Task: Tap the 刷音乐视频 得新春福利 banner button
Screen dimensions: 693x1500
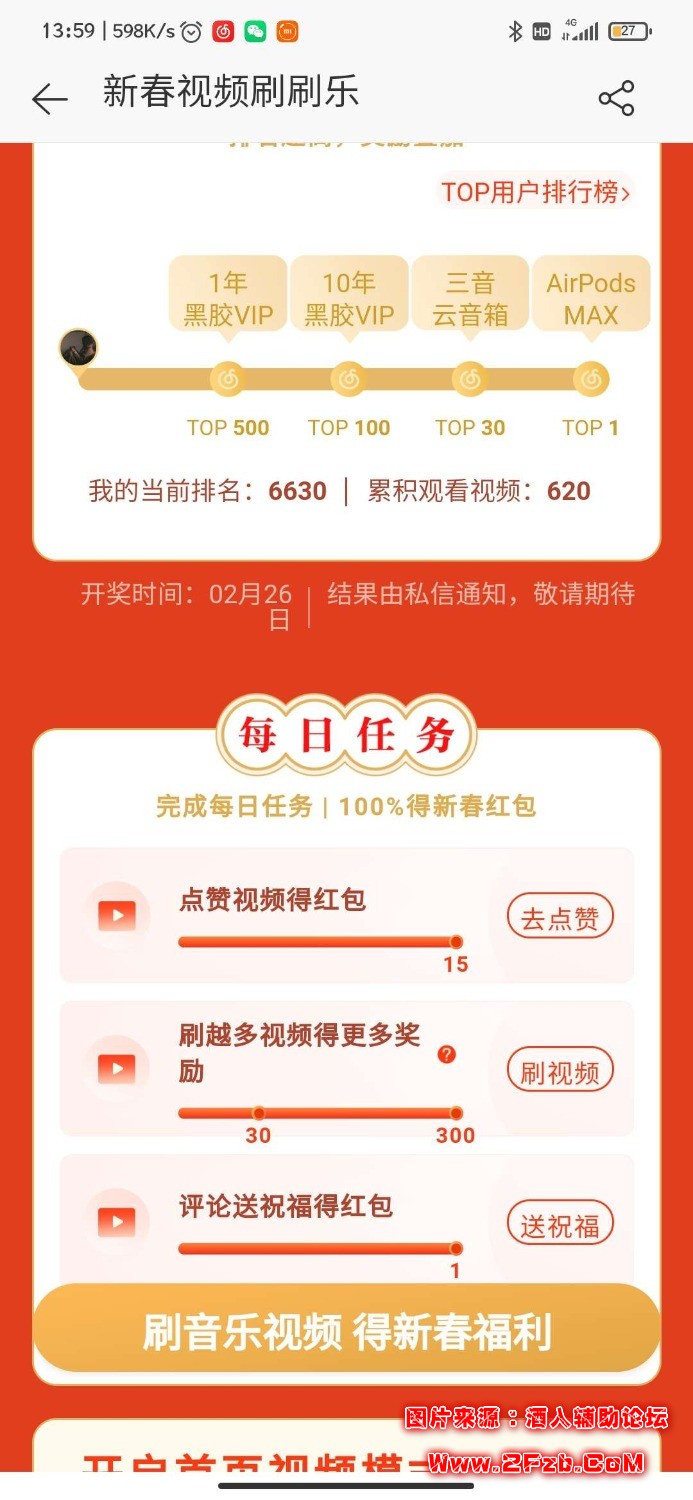Action: (347, 1331)
